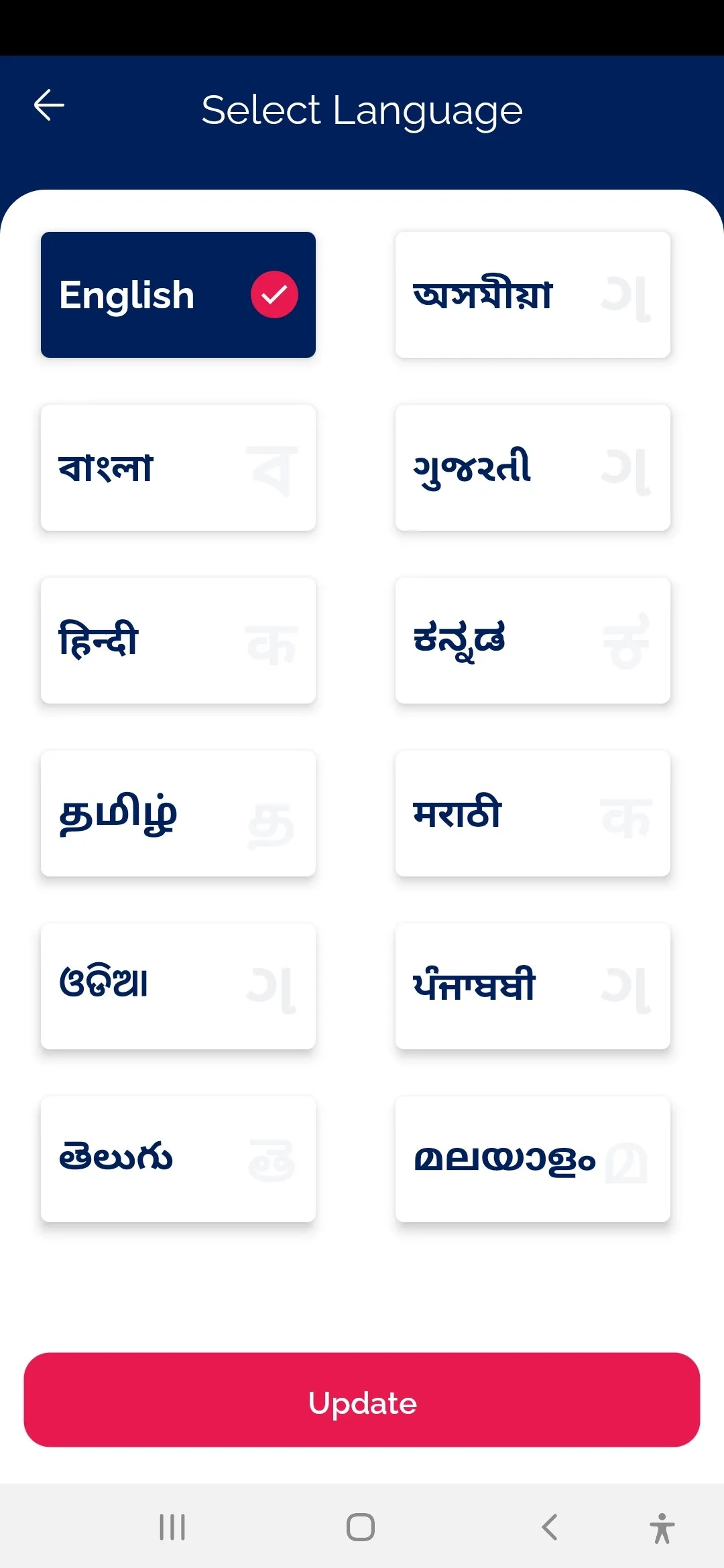Tap the Marathi language option
Image resolution: width=724 pixels, height=1568 pixels.
click(x=533, y=813)
